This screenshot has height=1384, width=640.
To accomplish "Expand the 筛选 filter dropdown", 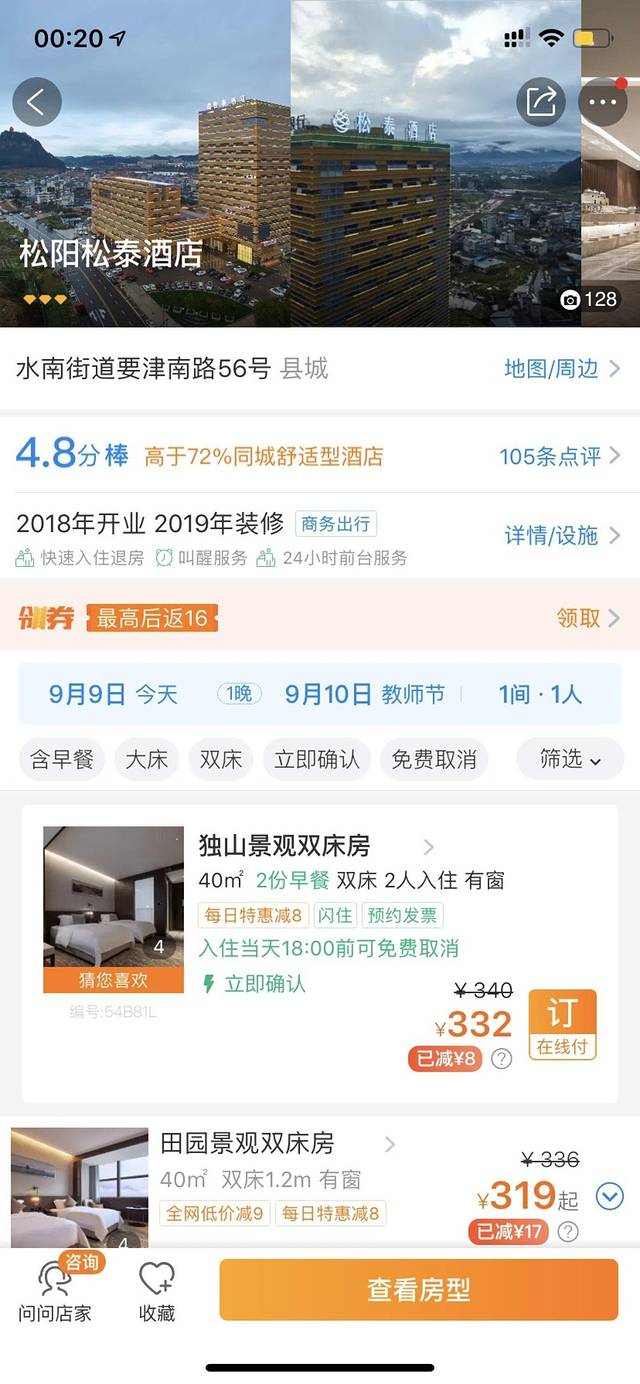I will (570, 760).
